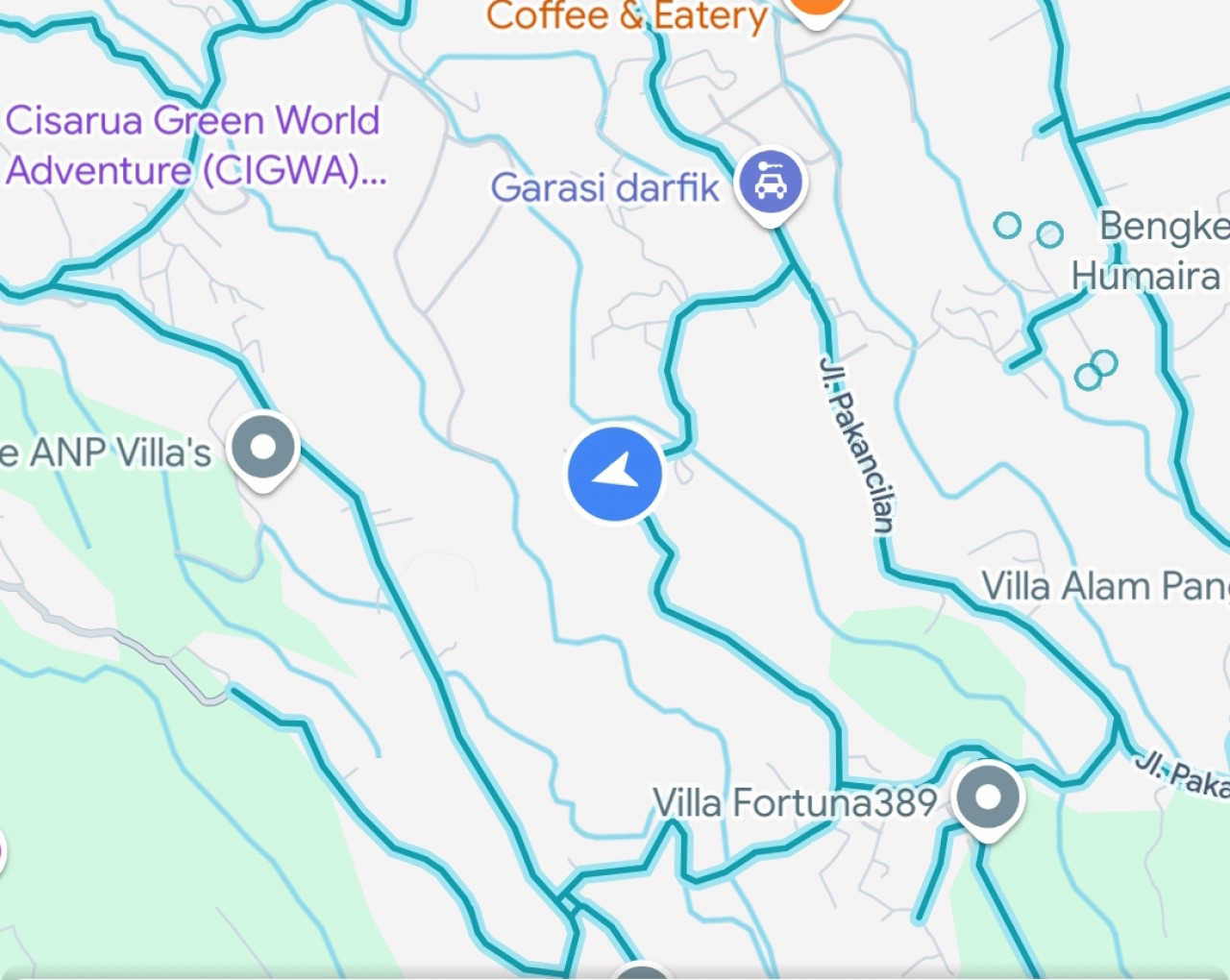
Task: Select the Coffee & Eatery orange pin
Action: click(x=813, y=8)
